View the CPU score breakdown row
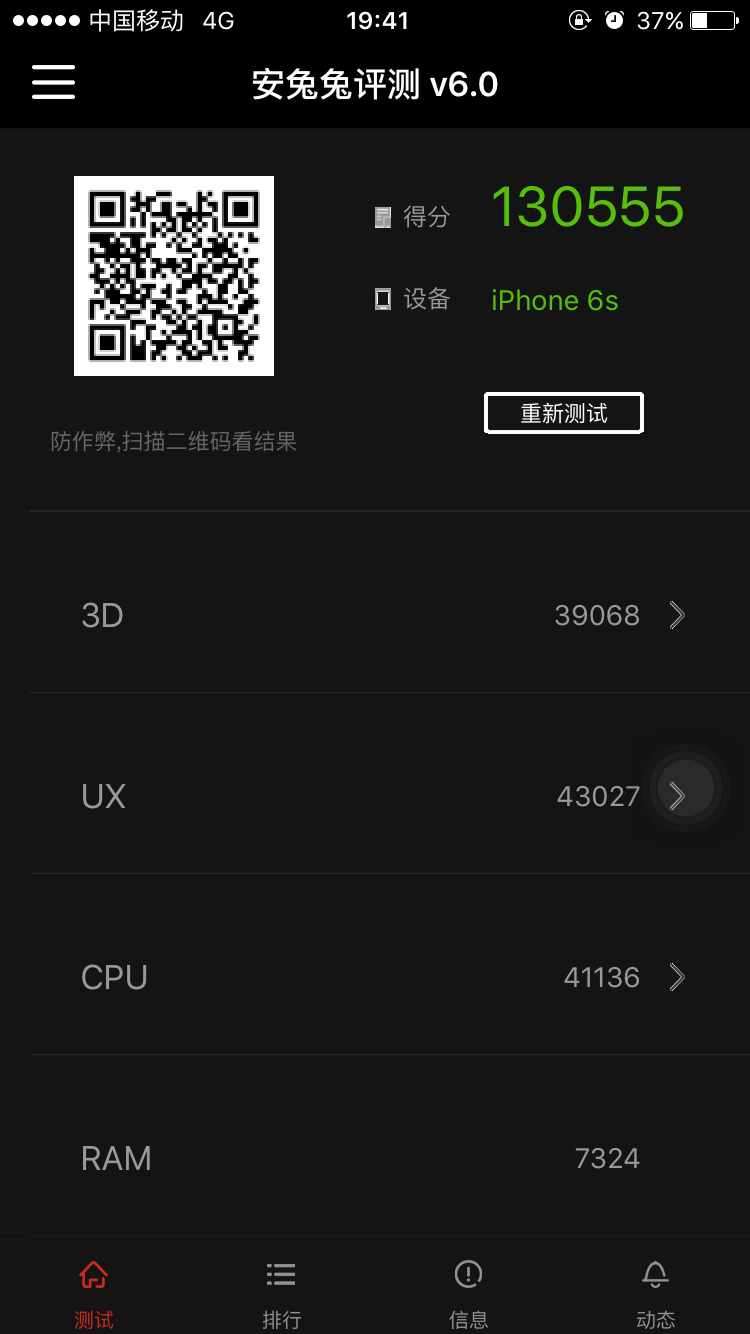This screenshot has height=1334, width=750. (390, 977)
